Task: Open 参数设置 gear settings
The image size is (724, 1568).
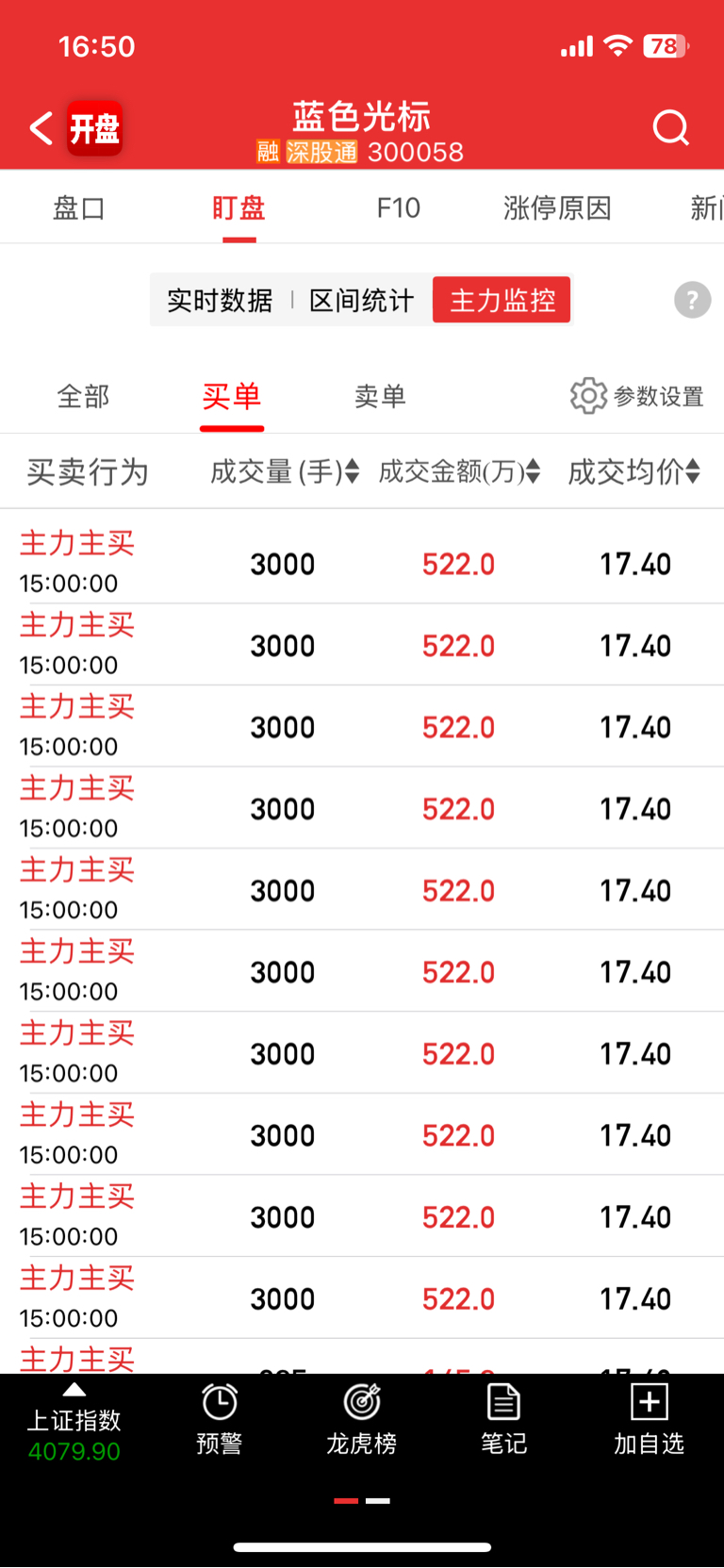Action: coord(637,396)
